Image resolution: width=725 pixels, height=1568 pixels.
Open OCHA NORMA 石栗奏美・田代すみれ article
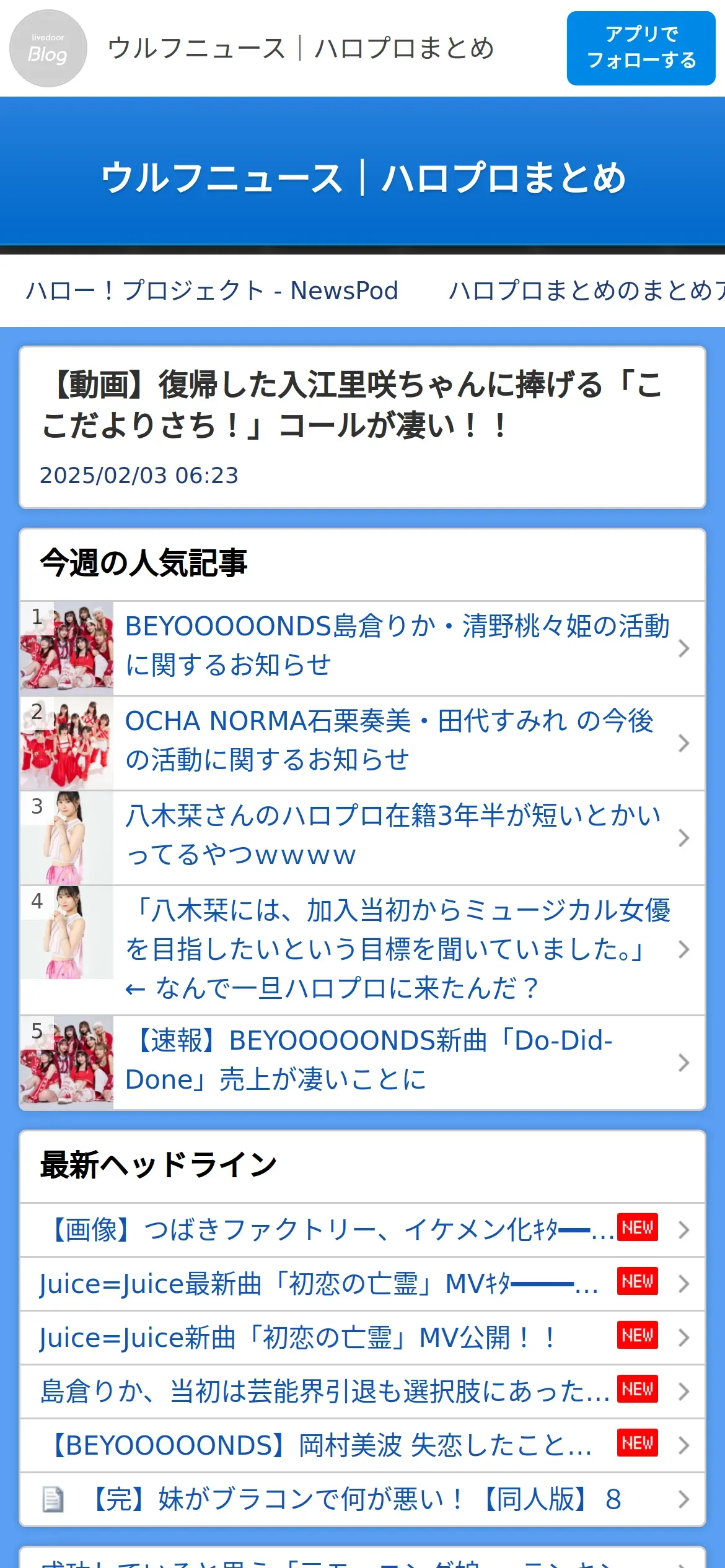coord(390,741)
